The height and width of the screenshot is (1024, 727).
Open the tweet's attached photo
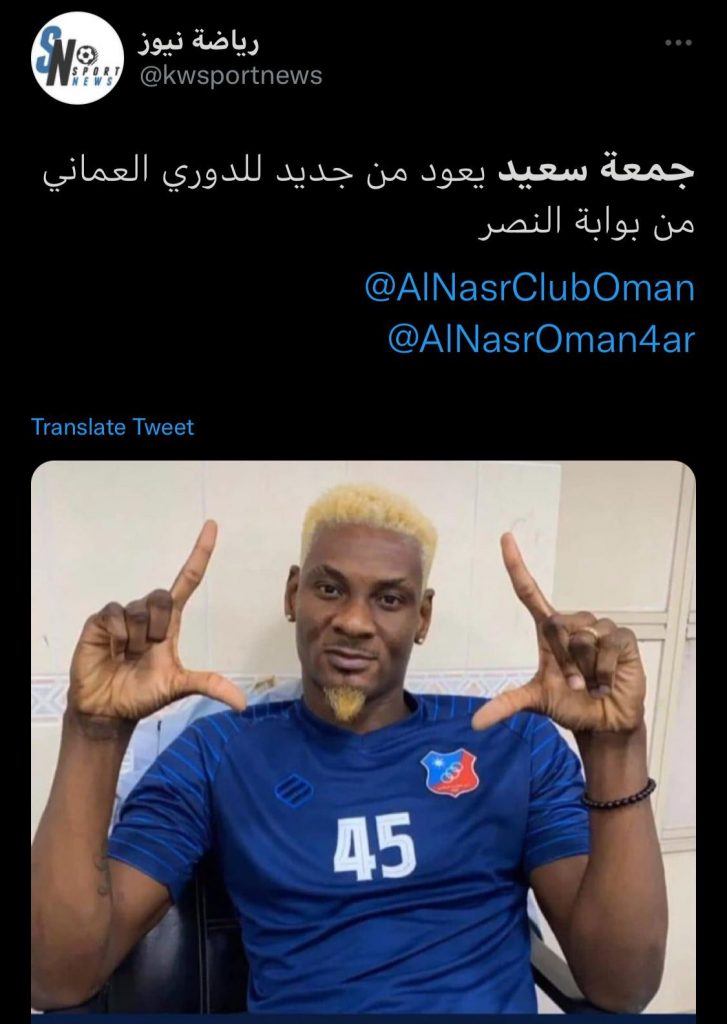363,740
